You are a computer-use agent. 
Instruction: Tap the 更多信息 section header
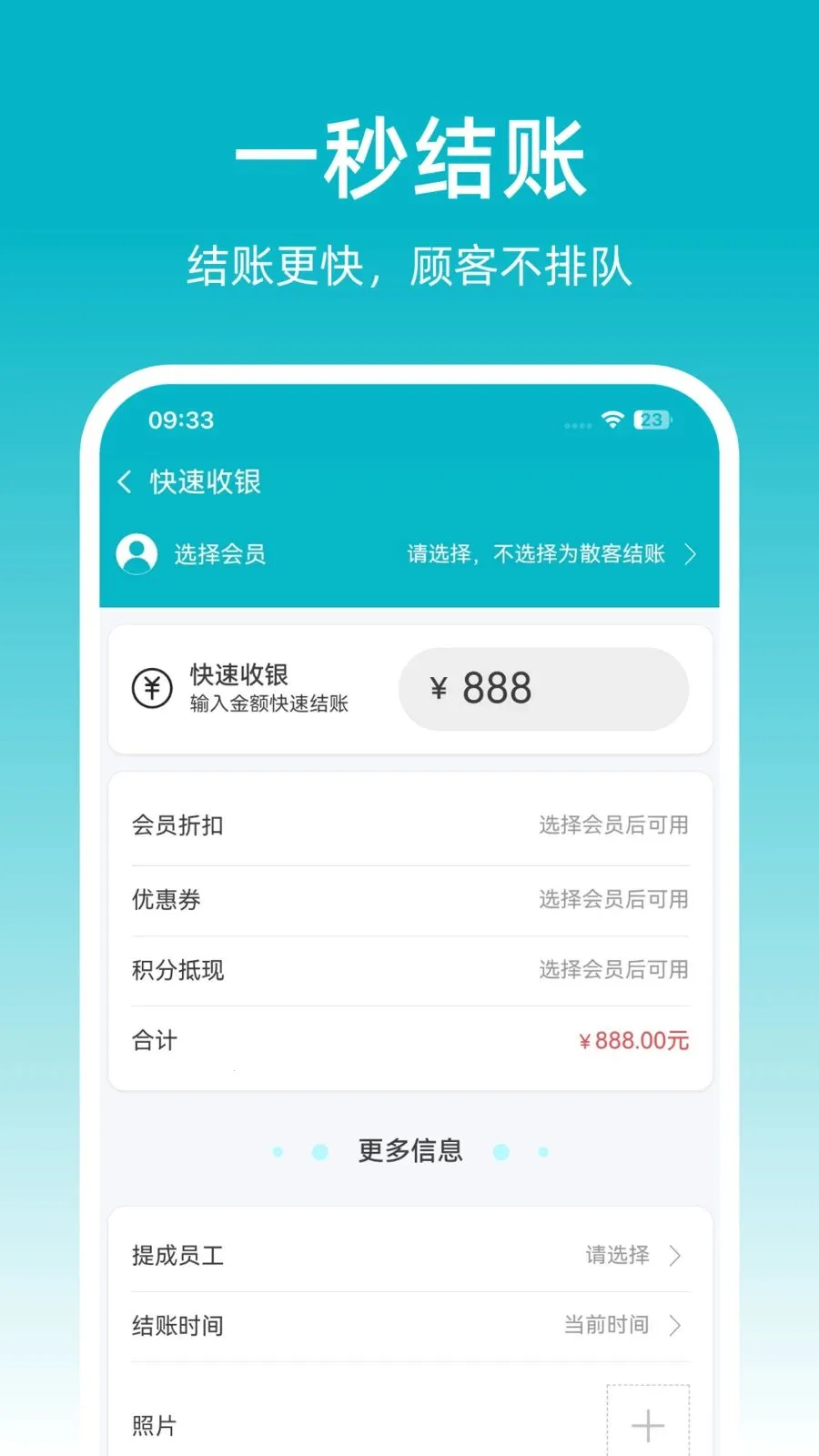tap(410, 1149)
